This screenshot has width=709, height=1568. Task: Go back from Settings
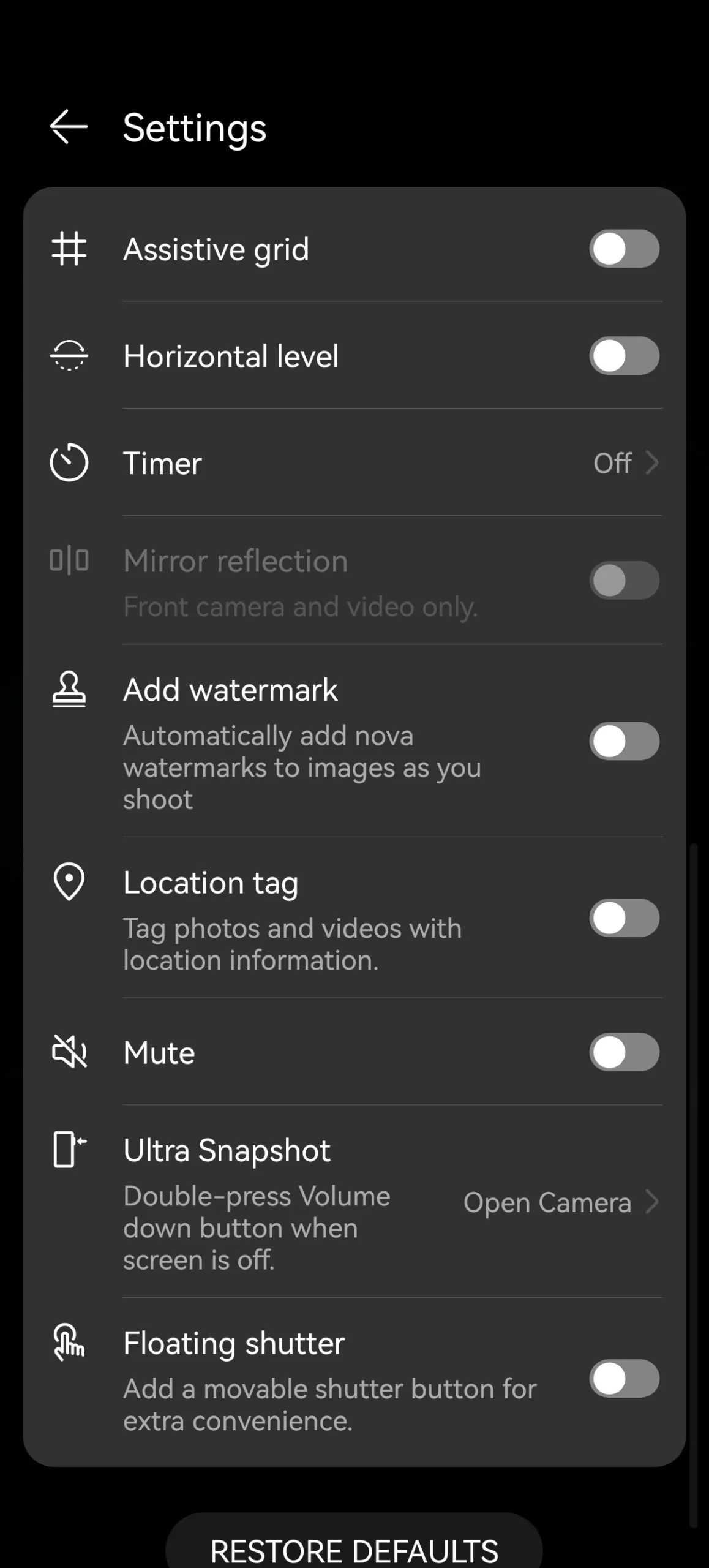point(69,127)
